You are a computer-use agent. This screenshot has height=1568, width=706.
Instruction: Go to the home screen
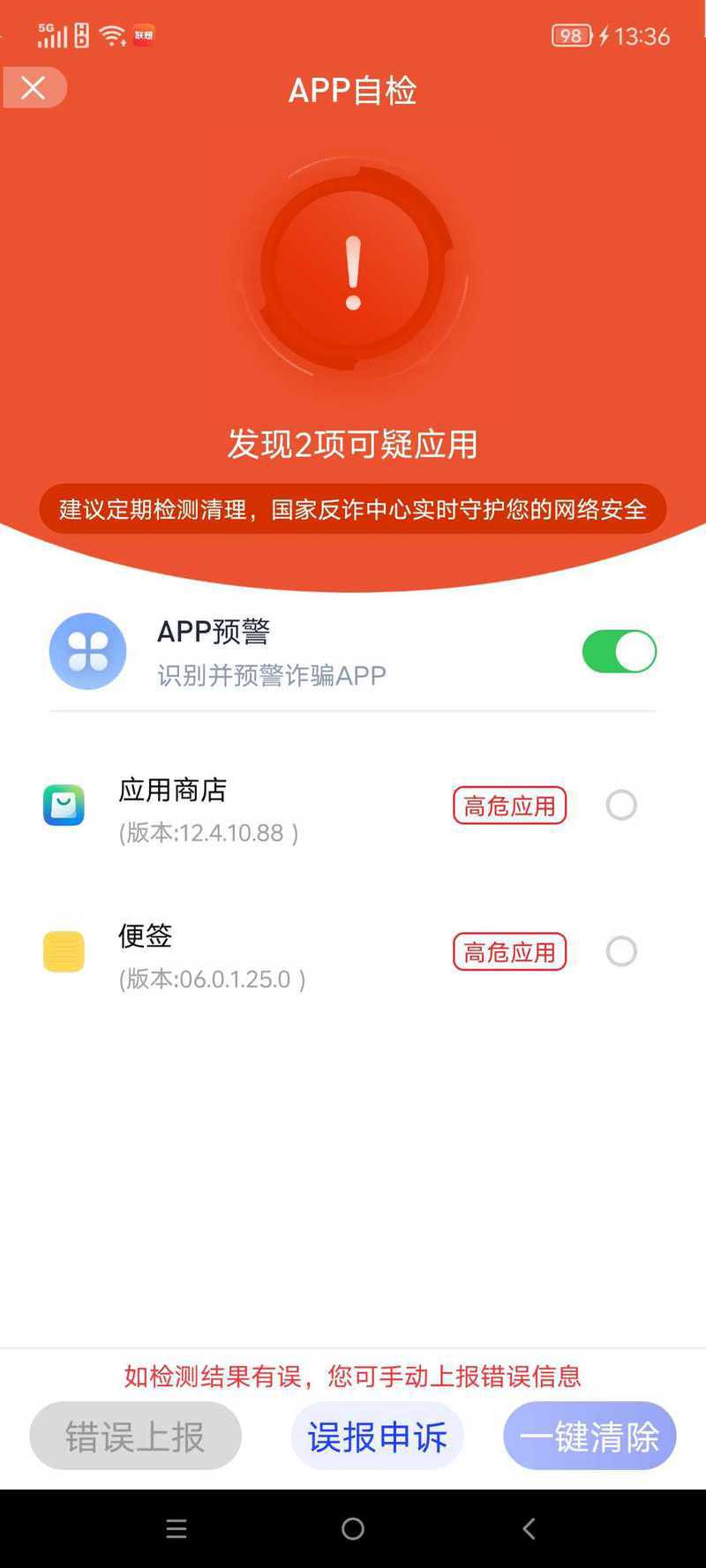coord(353,1528)
